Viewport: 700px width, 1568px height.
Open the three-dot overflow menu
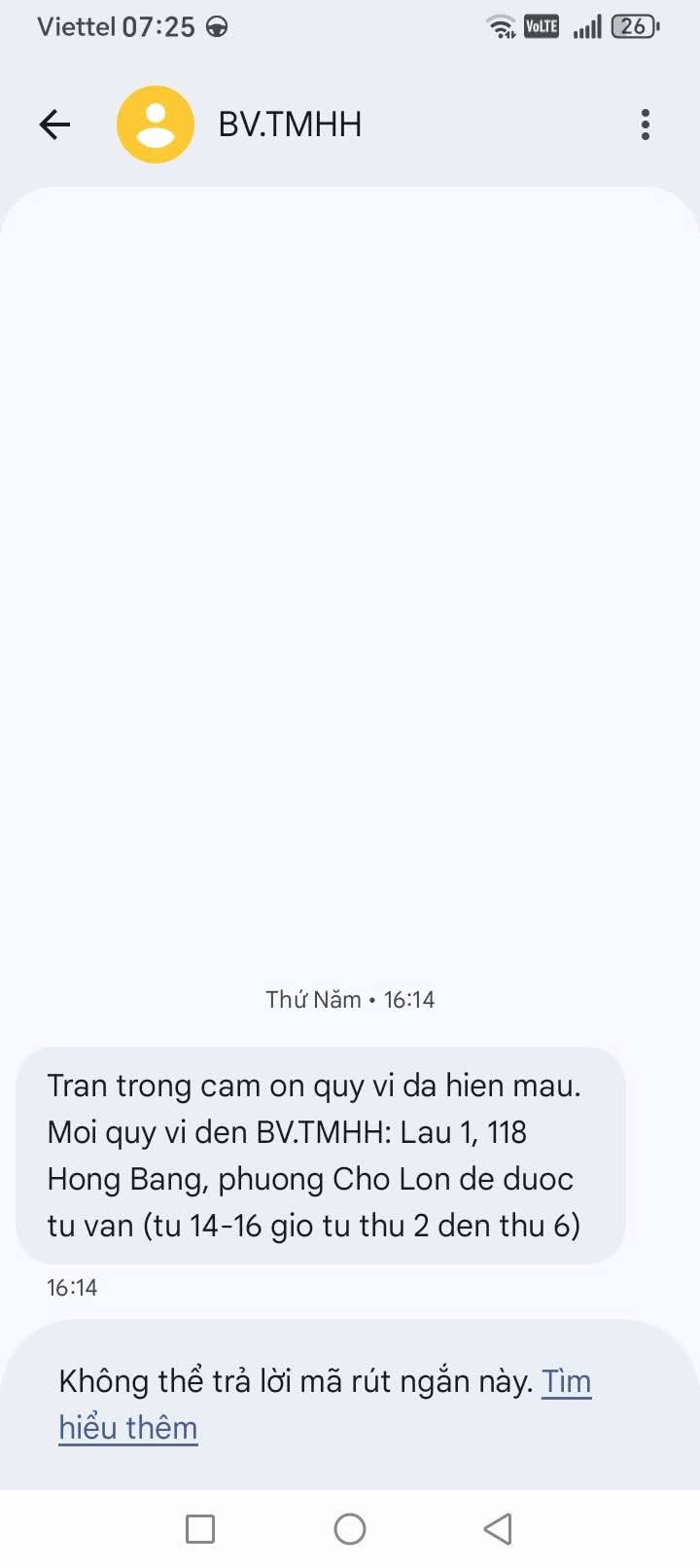(646, 125)
